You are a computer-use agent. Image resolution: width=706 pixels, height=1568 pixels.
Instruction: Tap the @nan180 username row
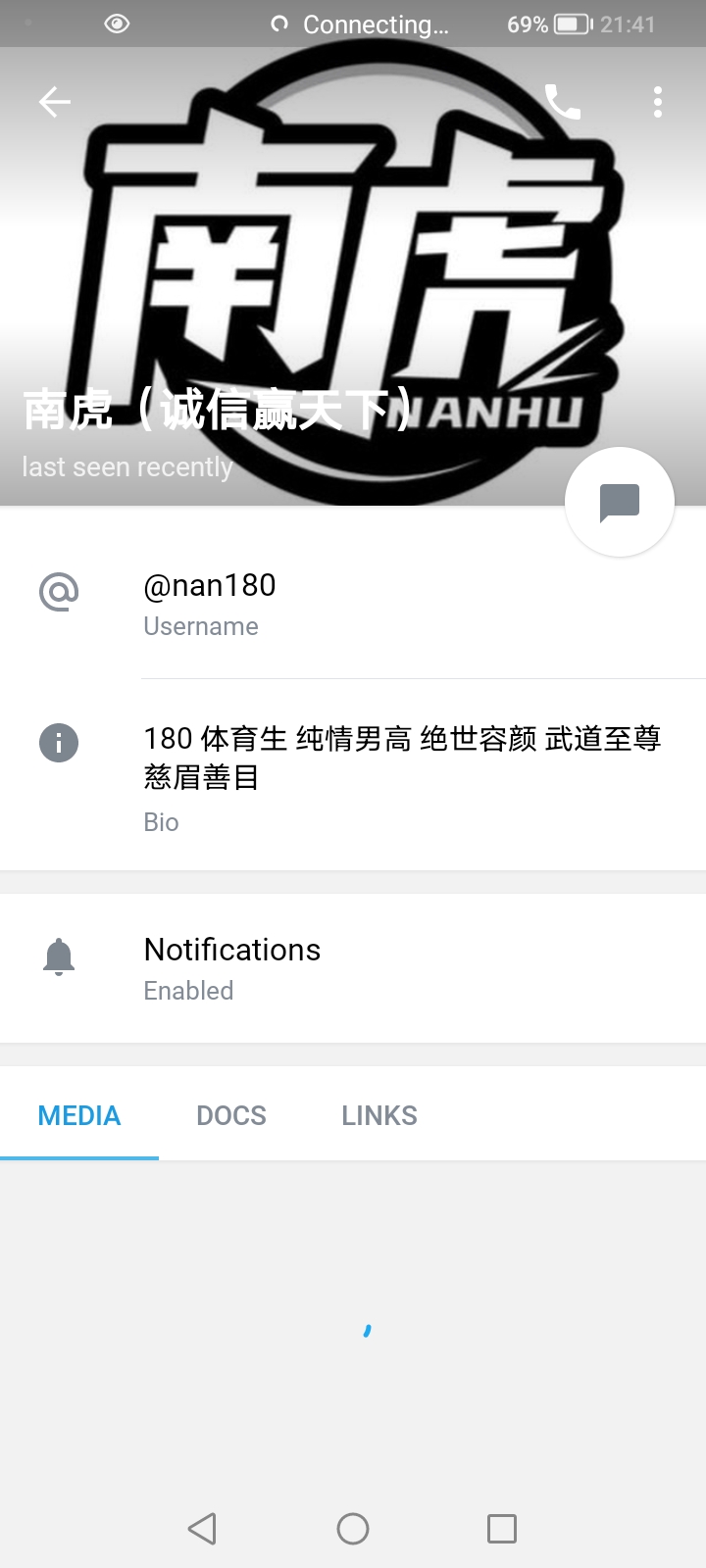(x=353, y=604)
